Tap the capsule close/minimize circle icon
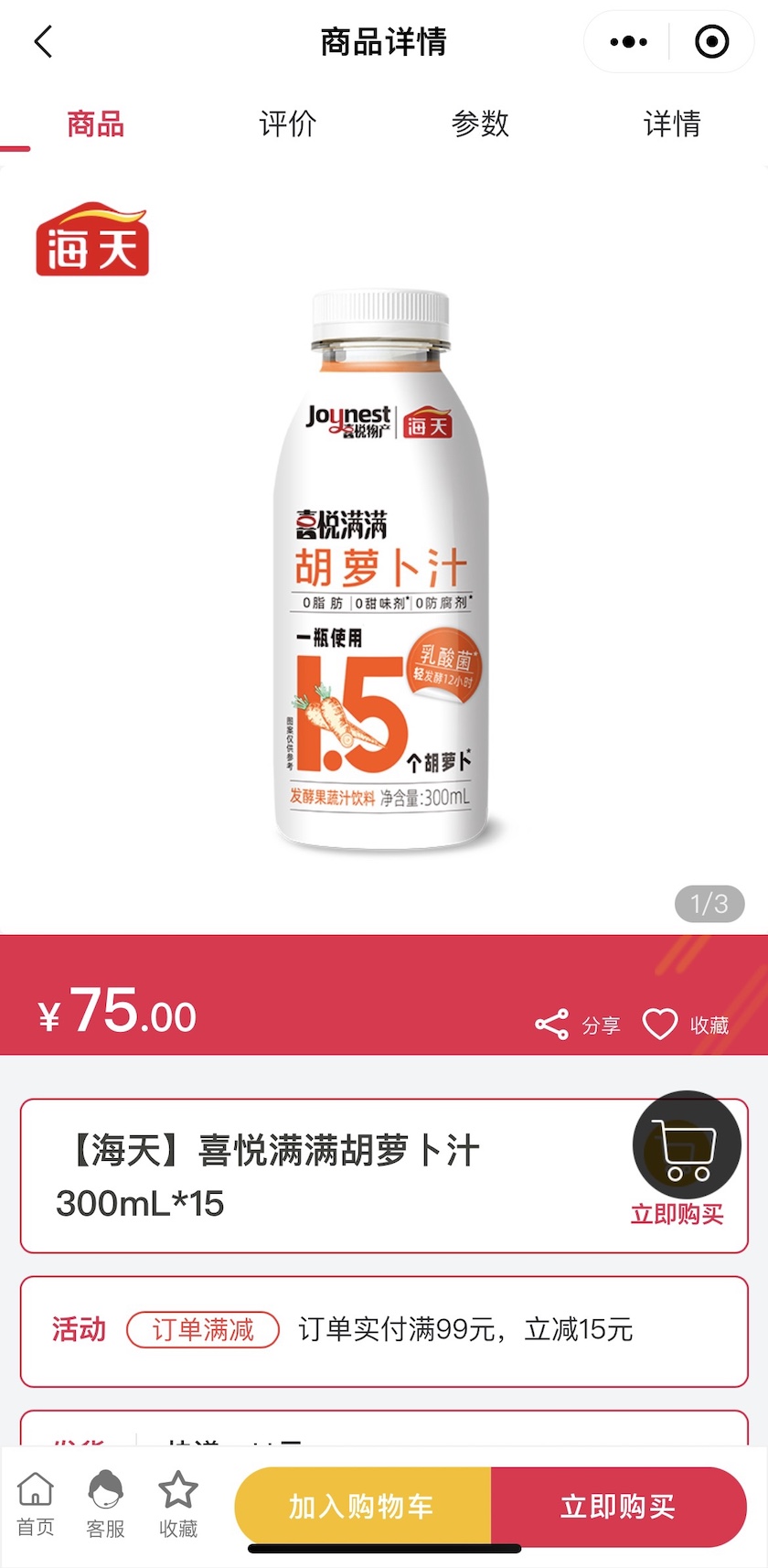 coord(712,41)
